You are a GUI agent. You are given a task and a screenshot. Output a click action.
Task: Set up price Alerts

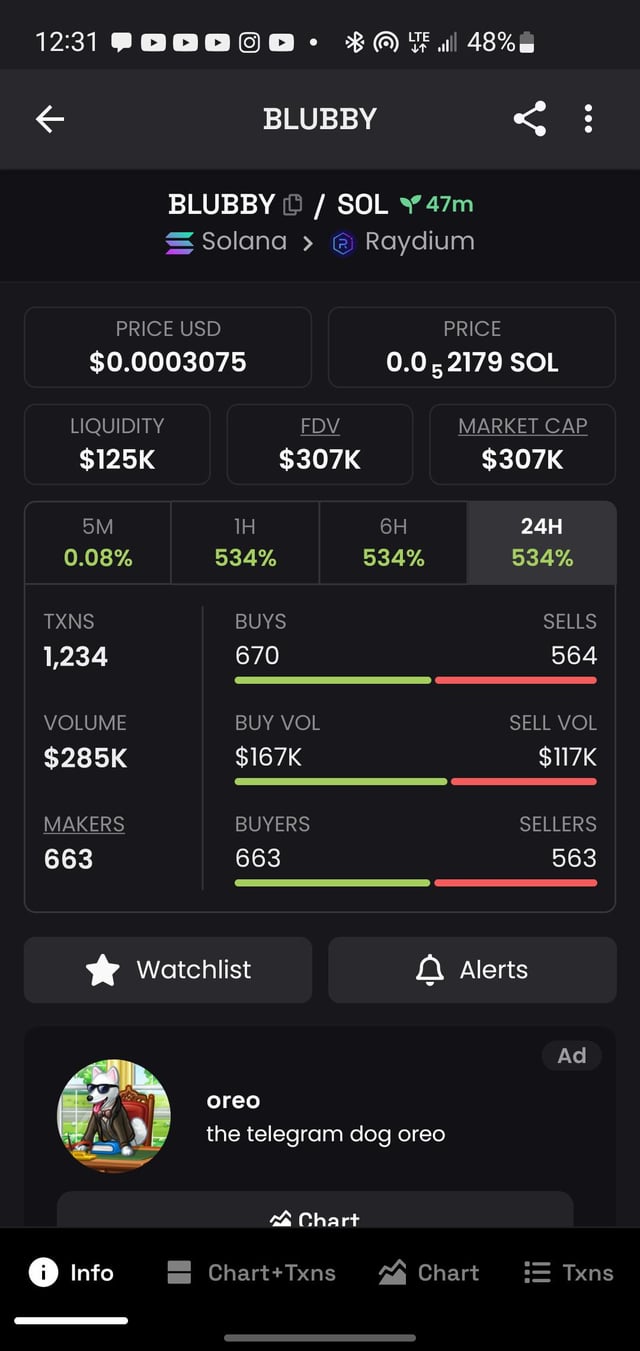click(472, 969)
